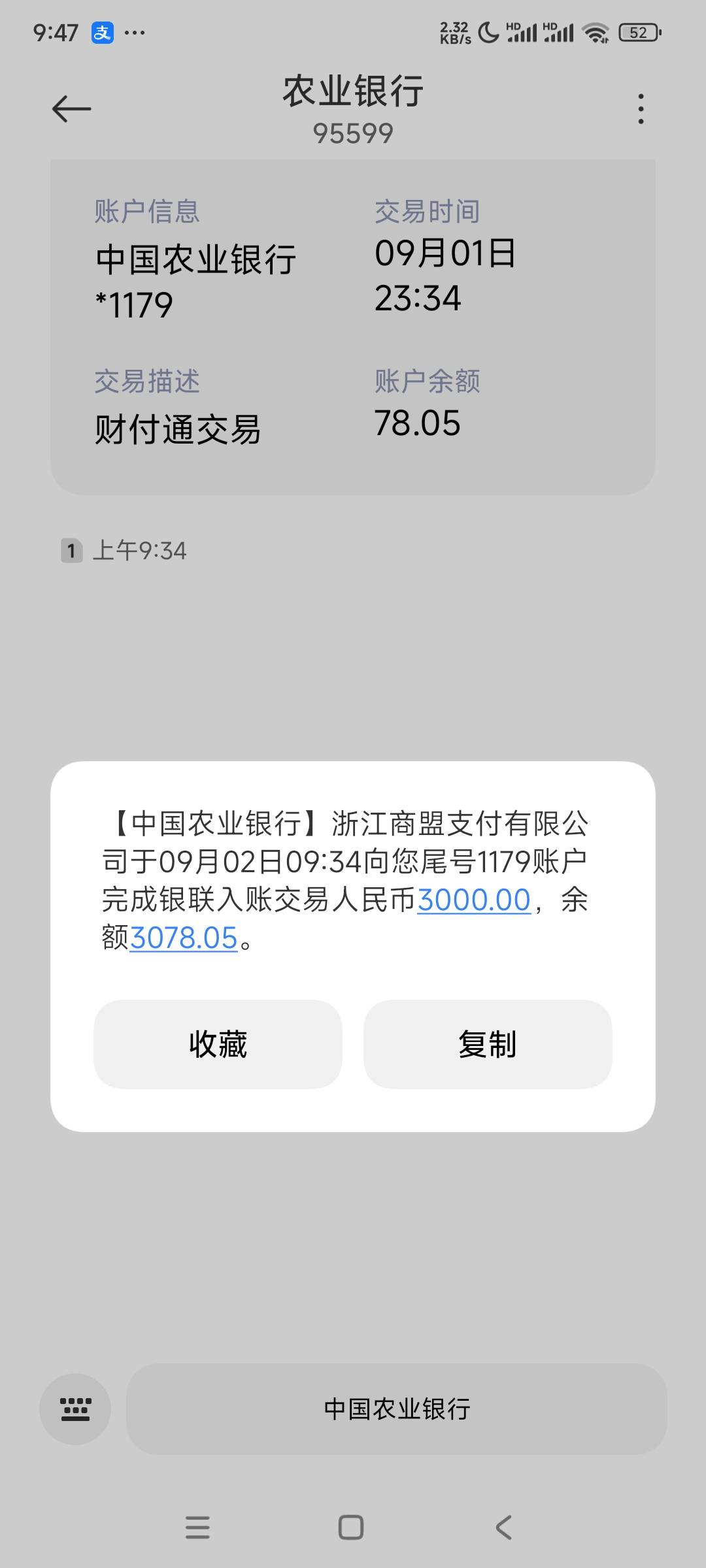Copy the message with 复制
Image resolution: width=706 pixels, height=1568 pixels.
coord(488,1044)
